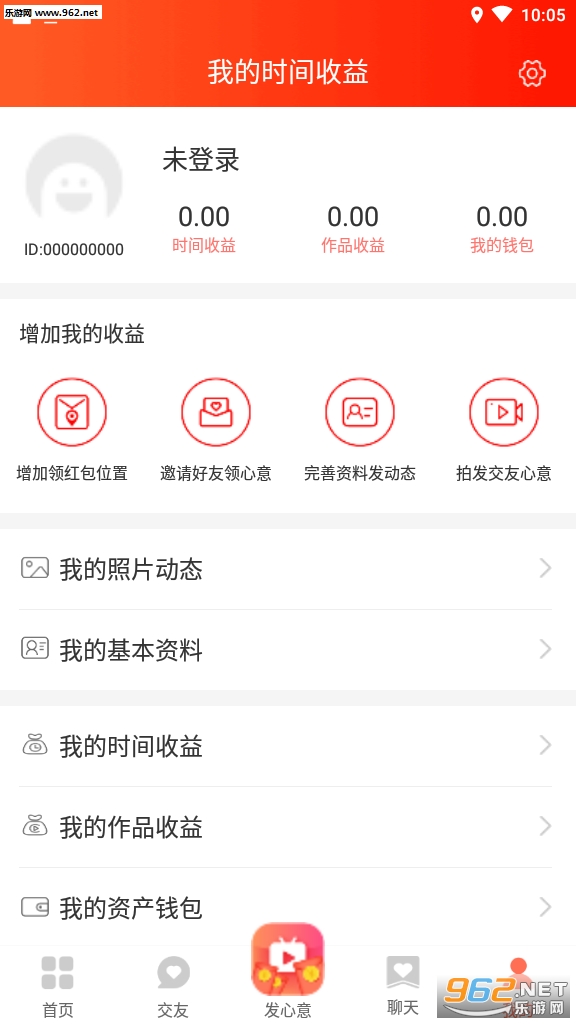The width and height of the screenshot is (576, 1024).
Task: Open 我的时间收益 row
Action: click(x=288, y=746)
